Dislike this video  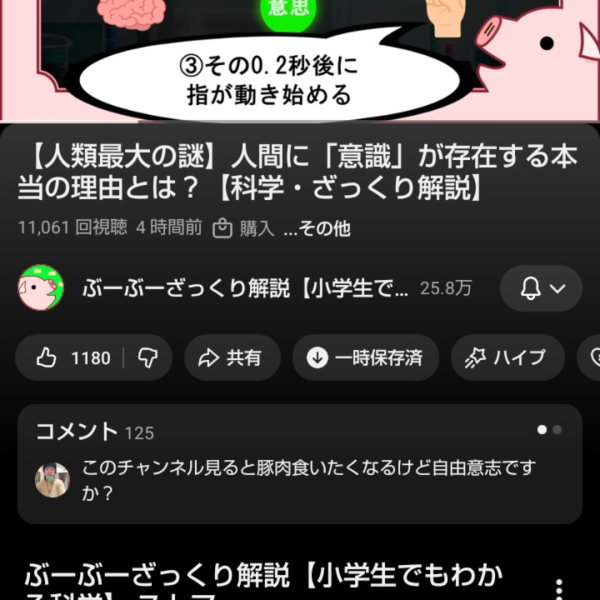147,358
